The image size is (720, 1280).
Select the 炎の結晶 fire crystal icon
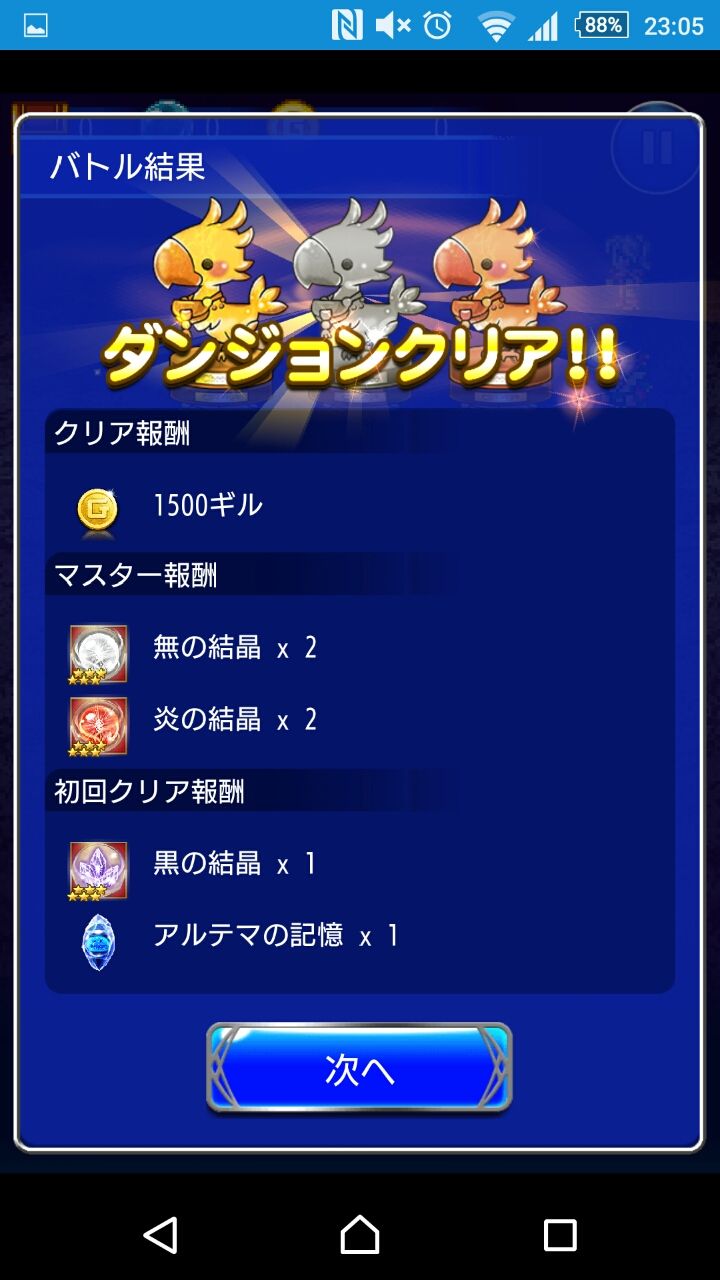[97, 720]
